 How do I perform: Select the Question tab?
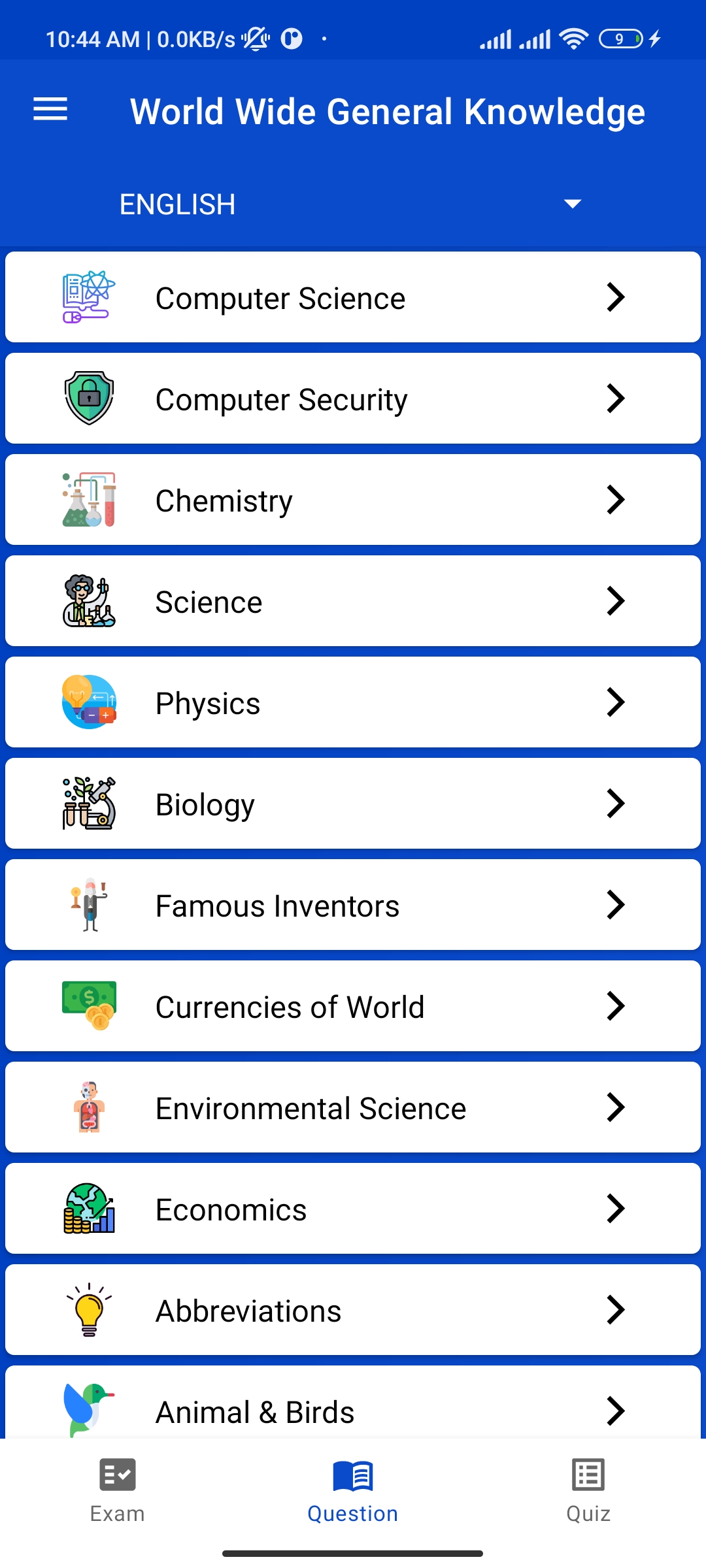(353, 1491)
